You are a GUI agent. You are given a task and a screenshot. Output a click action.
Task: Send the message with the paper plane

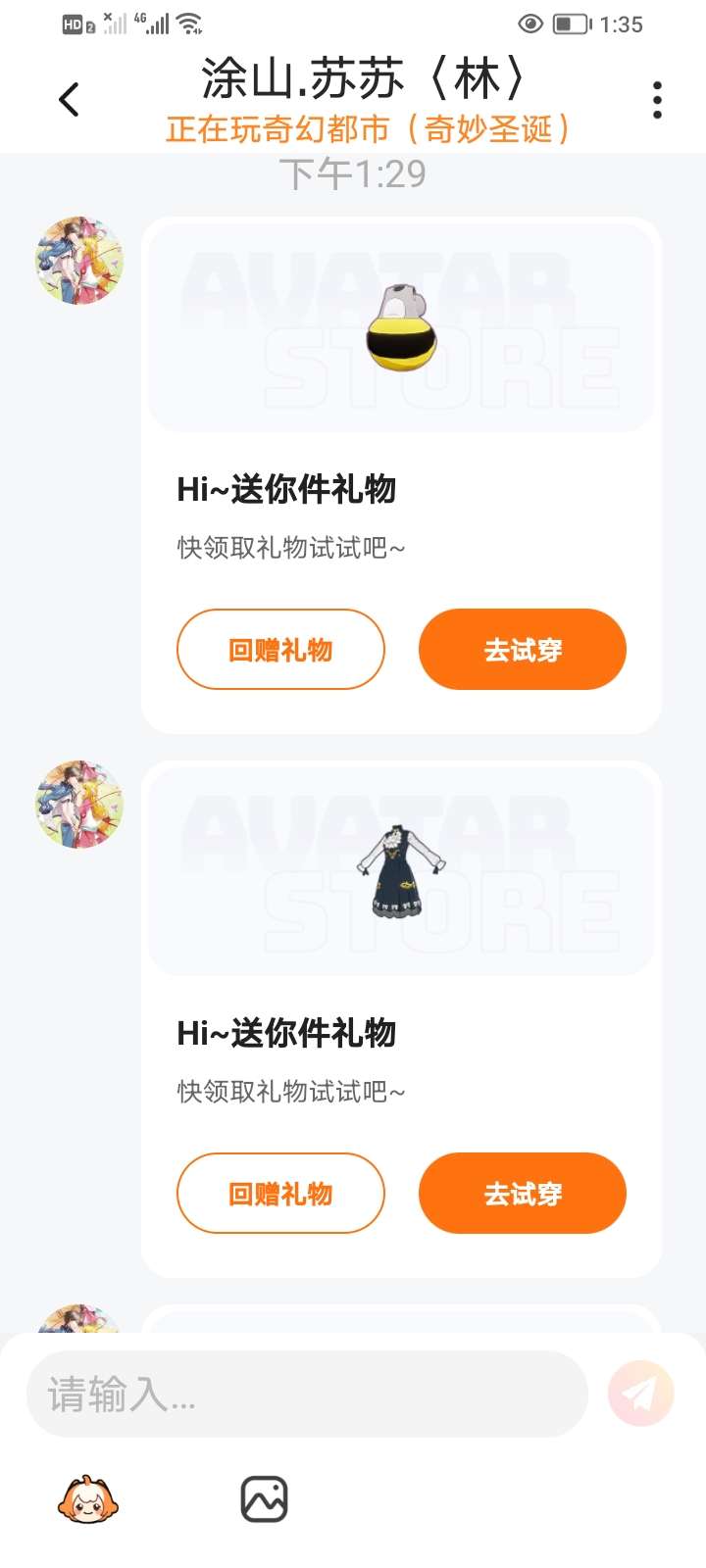click(x=641, y=1394)
